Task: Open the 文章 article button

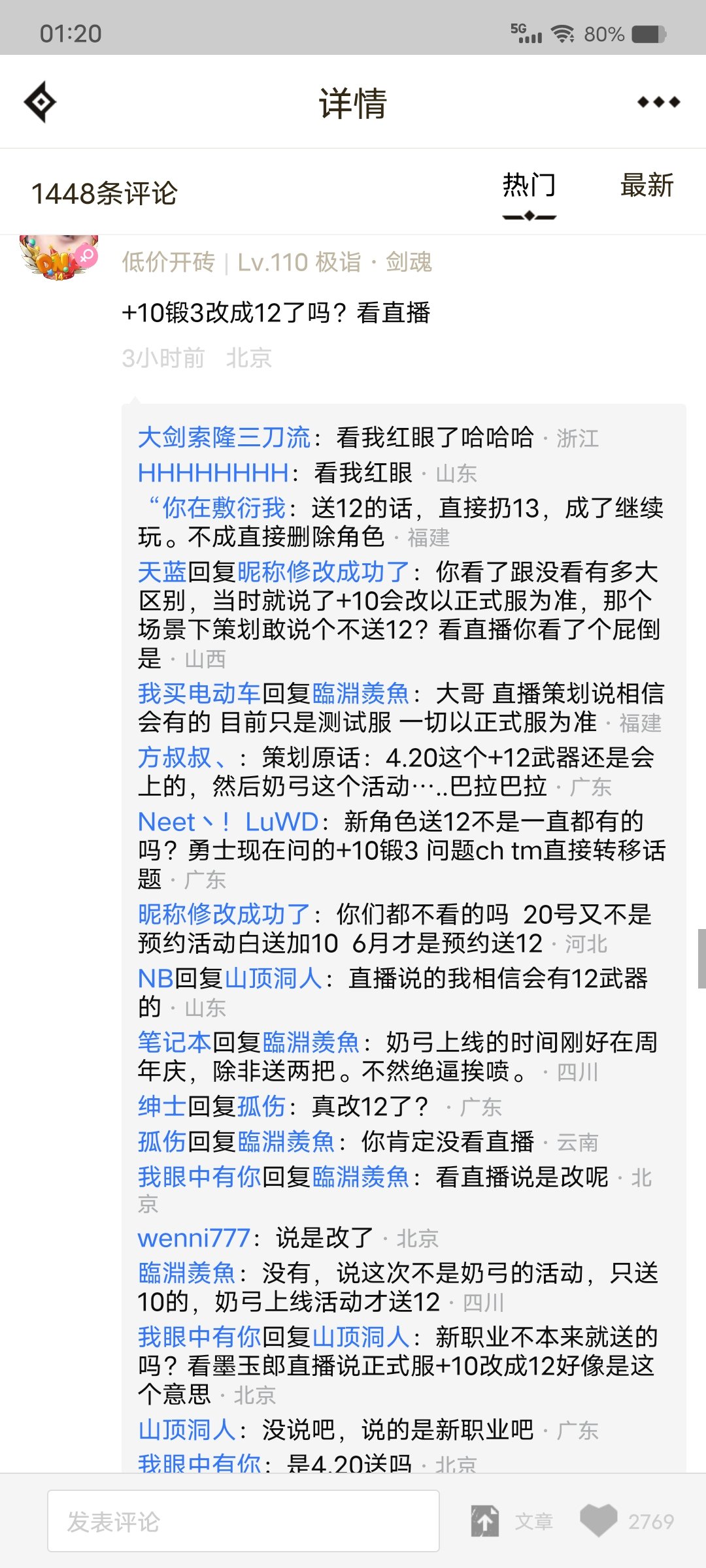Action: [513, 1521]
